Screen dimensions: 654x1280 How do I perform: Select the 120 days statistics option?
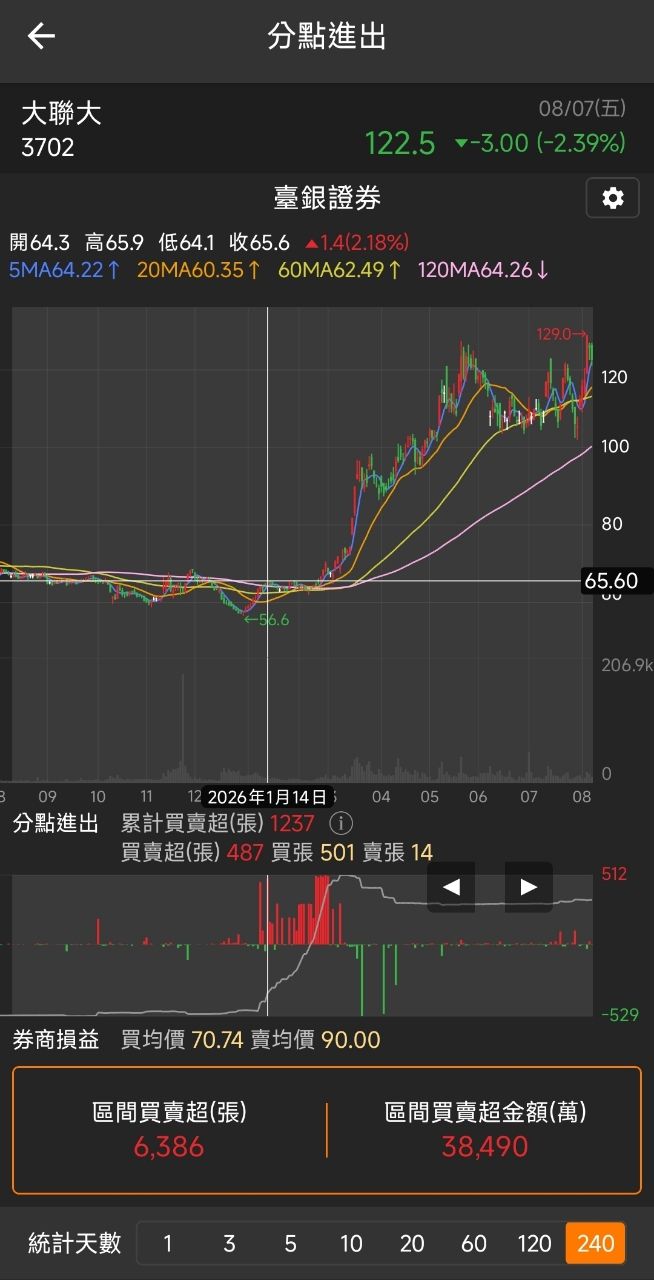coord(534,1243)
